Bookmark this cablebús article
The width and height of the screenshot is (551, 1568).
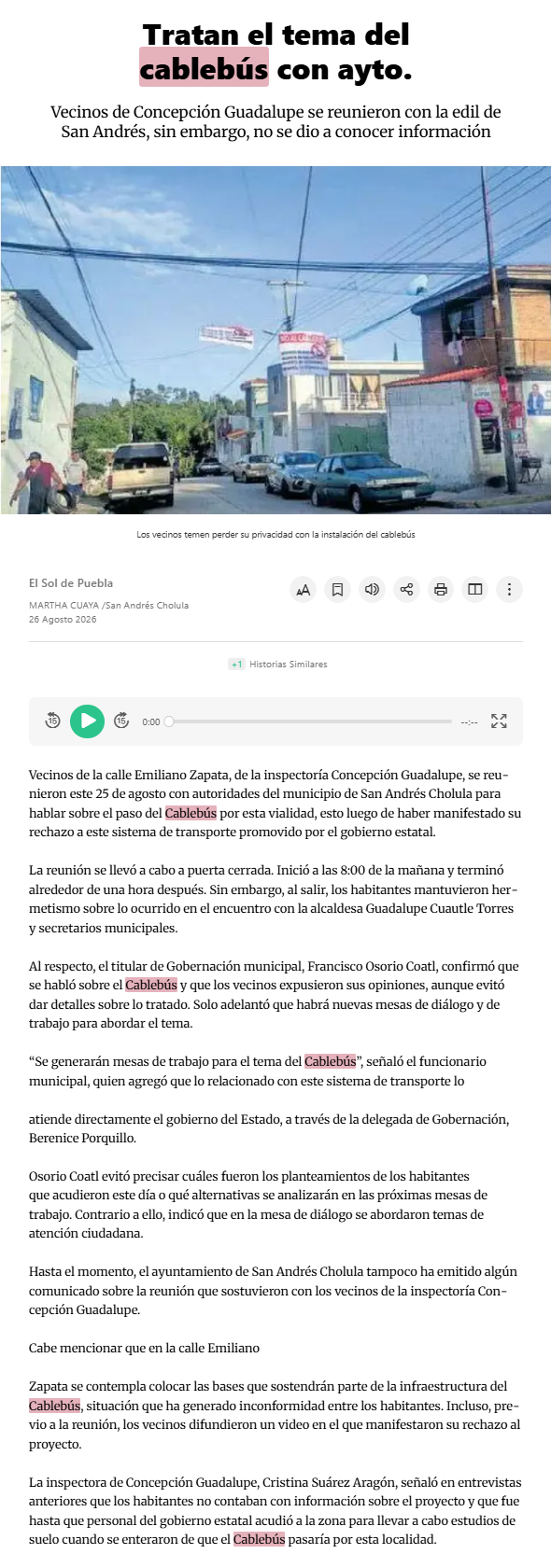[x=337, y=589]
